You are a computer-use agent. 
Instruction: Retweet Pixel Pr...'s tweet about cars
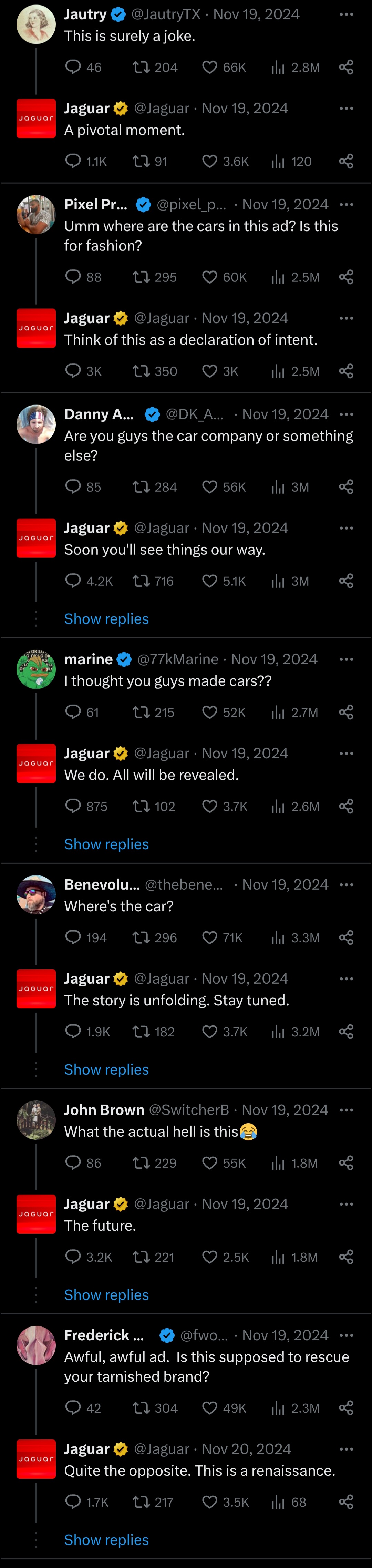pos(141,277)
